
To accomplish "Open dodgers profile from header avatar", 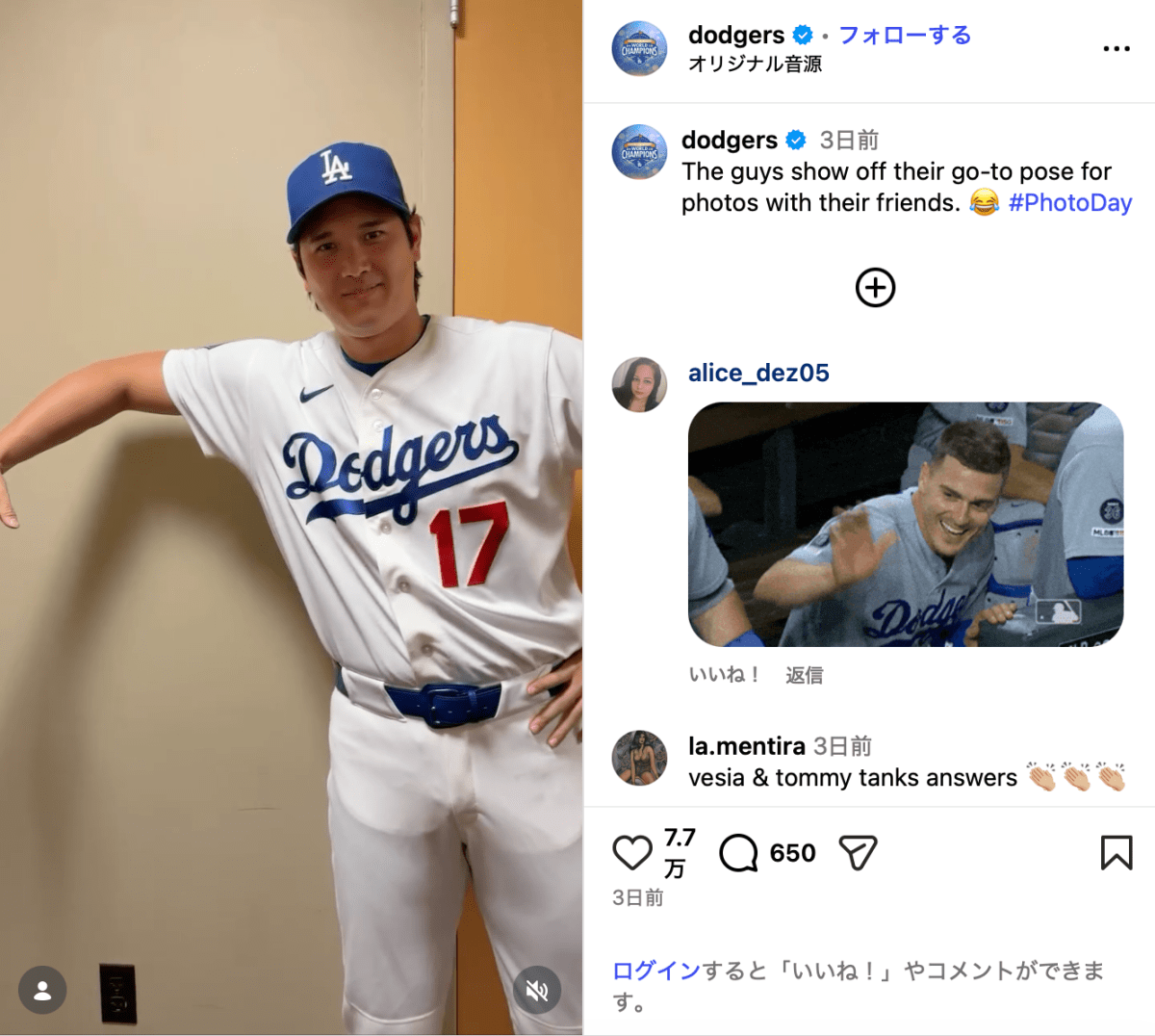I will [x=639, y=48].
